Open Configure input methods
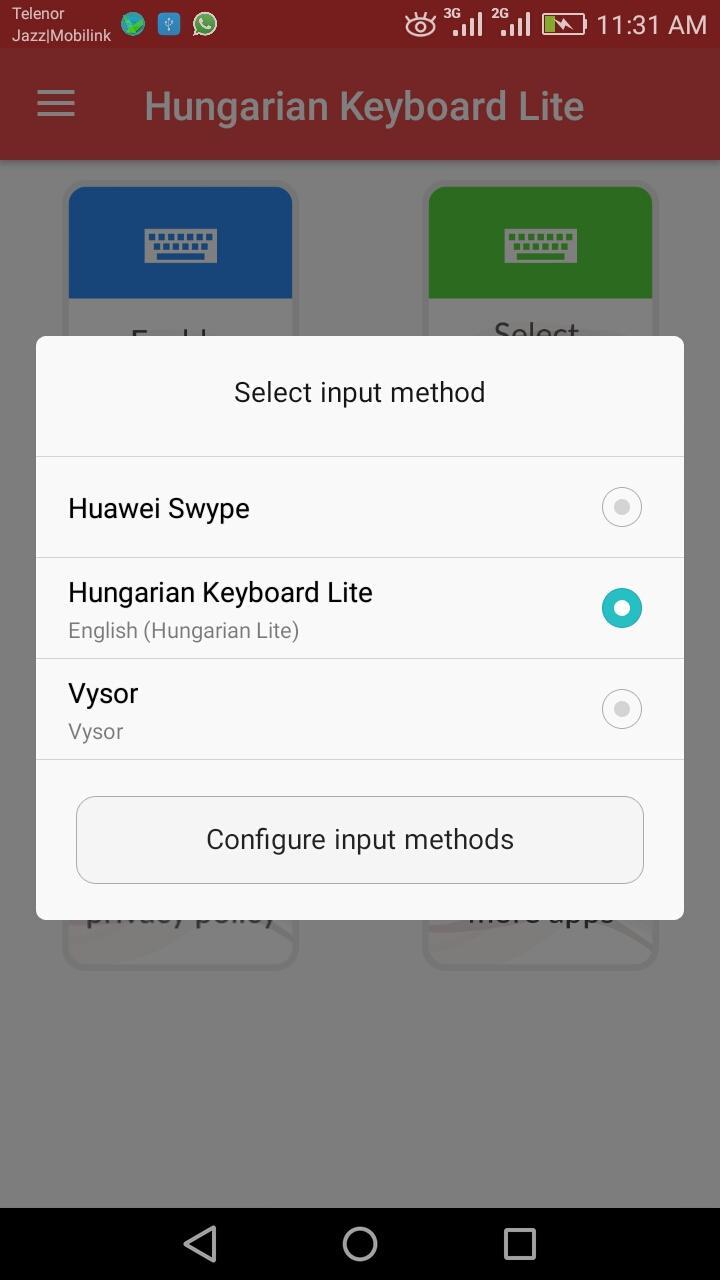This screenshot has height=1280, width=720. [x=360, y=839]
